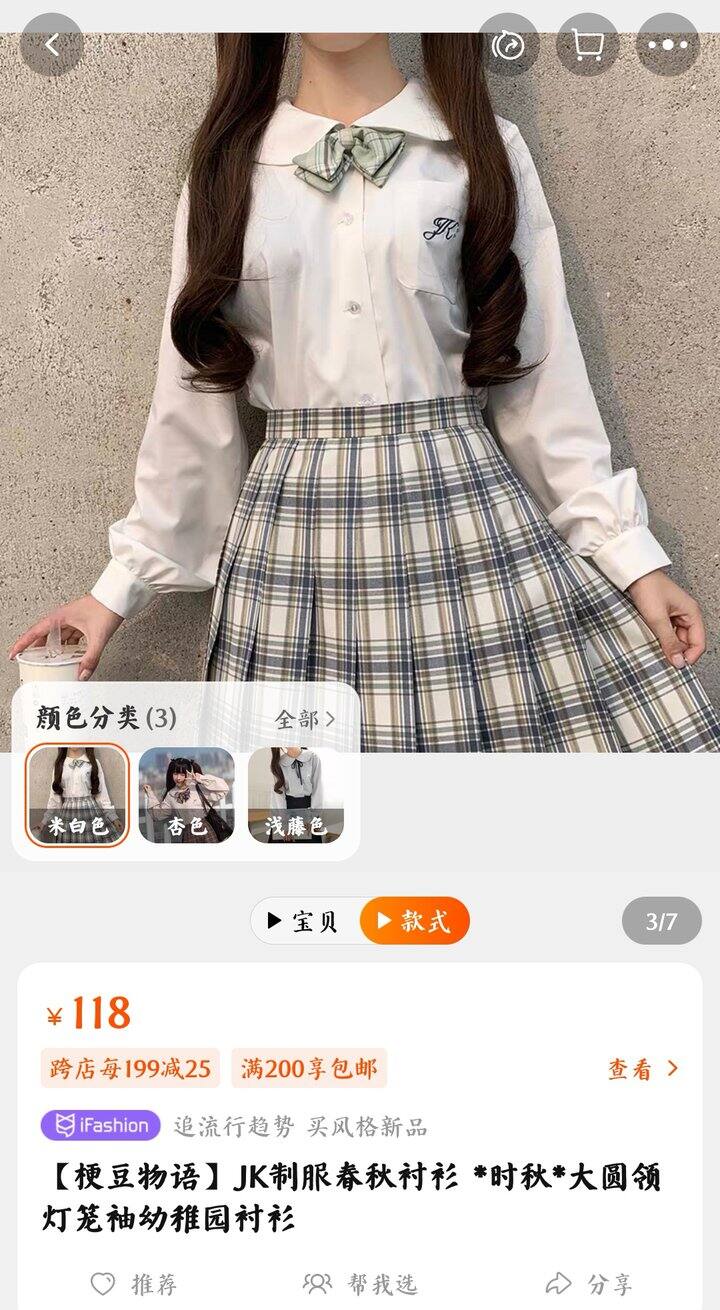Viewport: 720px width, 1310px height.
Task: Switch to the 款式 tab
Action: [x=414, y=921]
